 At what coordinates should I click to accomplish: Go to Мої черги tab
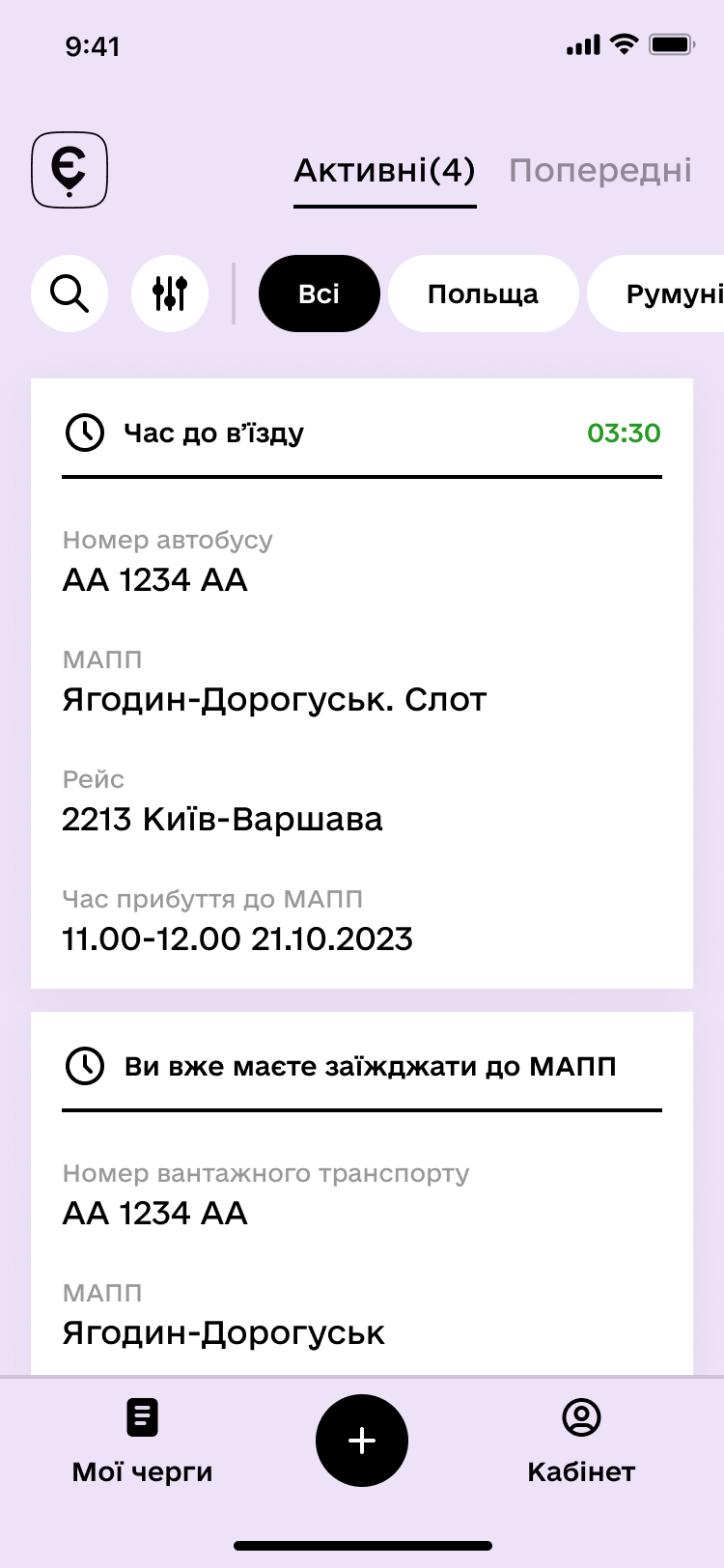(x=143, y=1442)
